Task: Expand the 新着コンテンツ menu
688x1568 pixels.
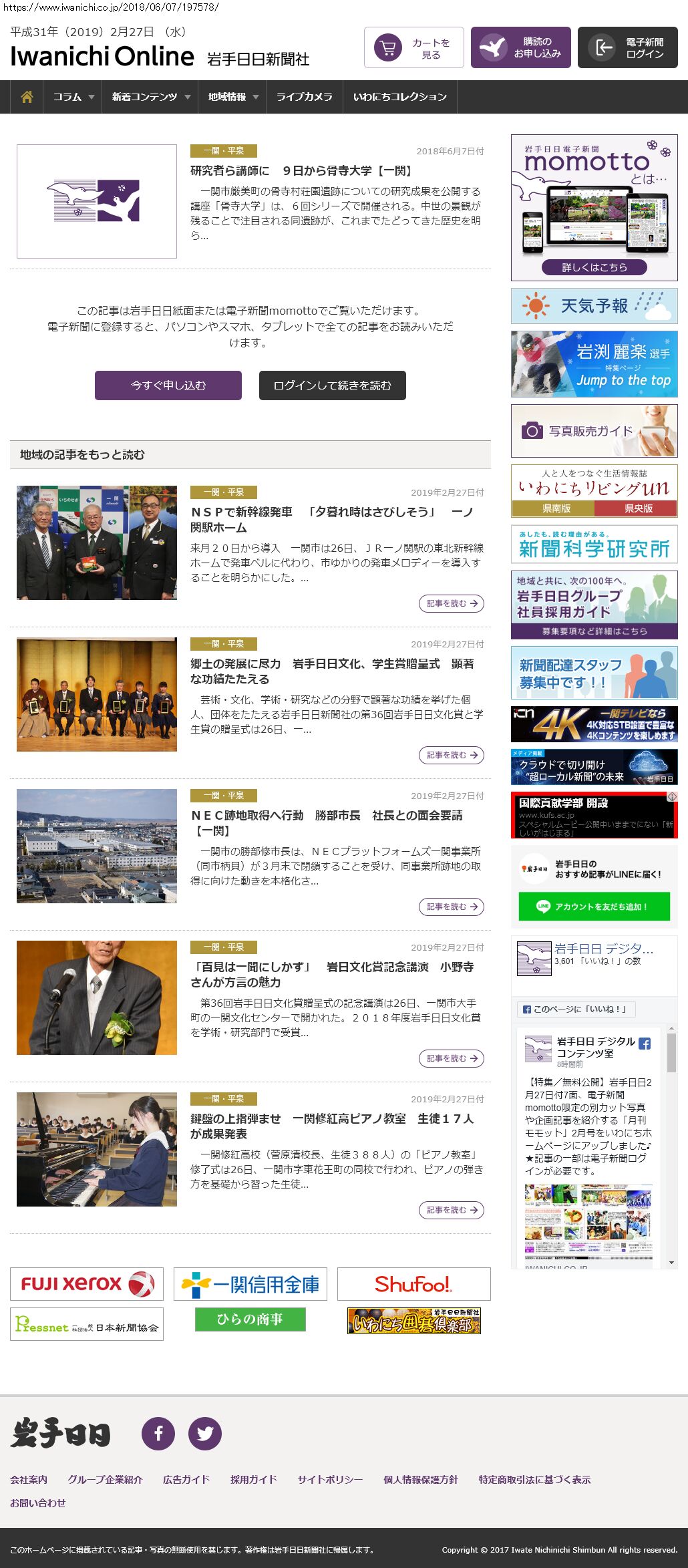Action: (150, 97)
